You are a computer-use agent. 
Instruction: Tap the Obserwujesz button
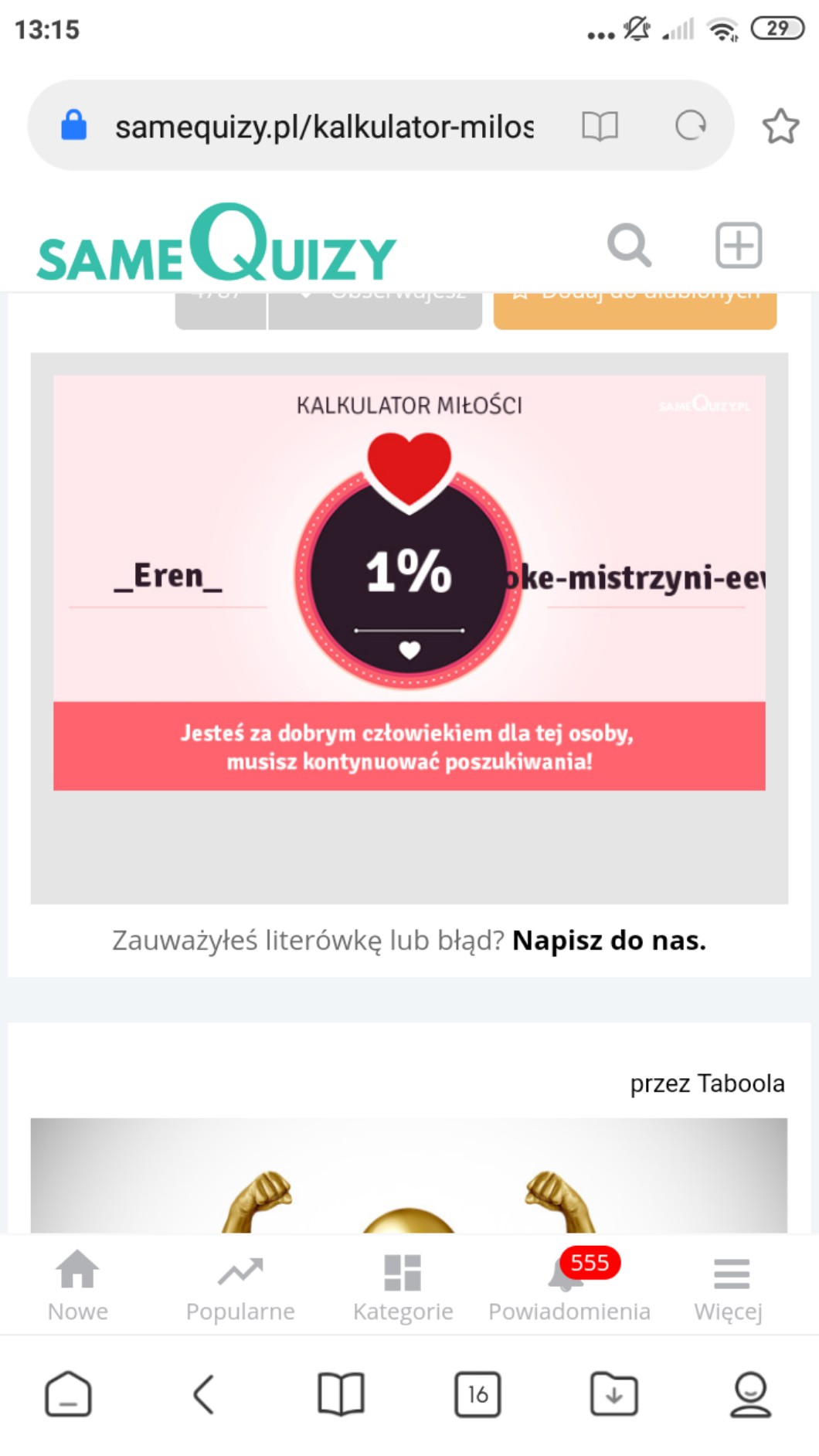(375, 309)
